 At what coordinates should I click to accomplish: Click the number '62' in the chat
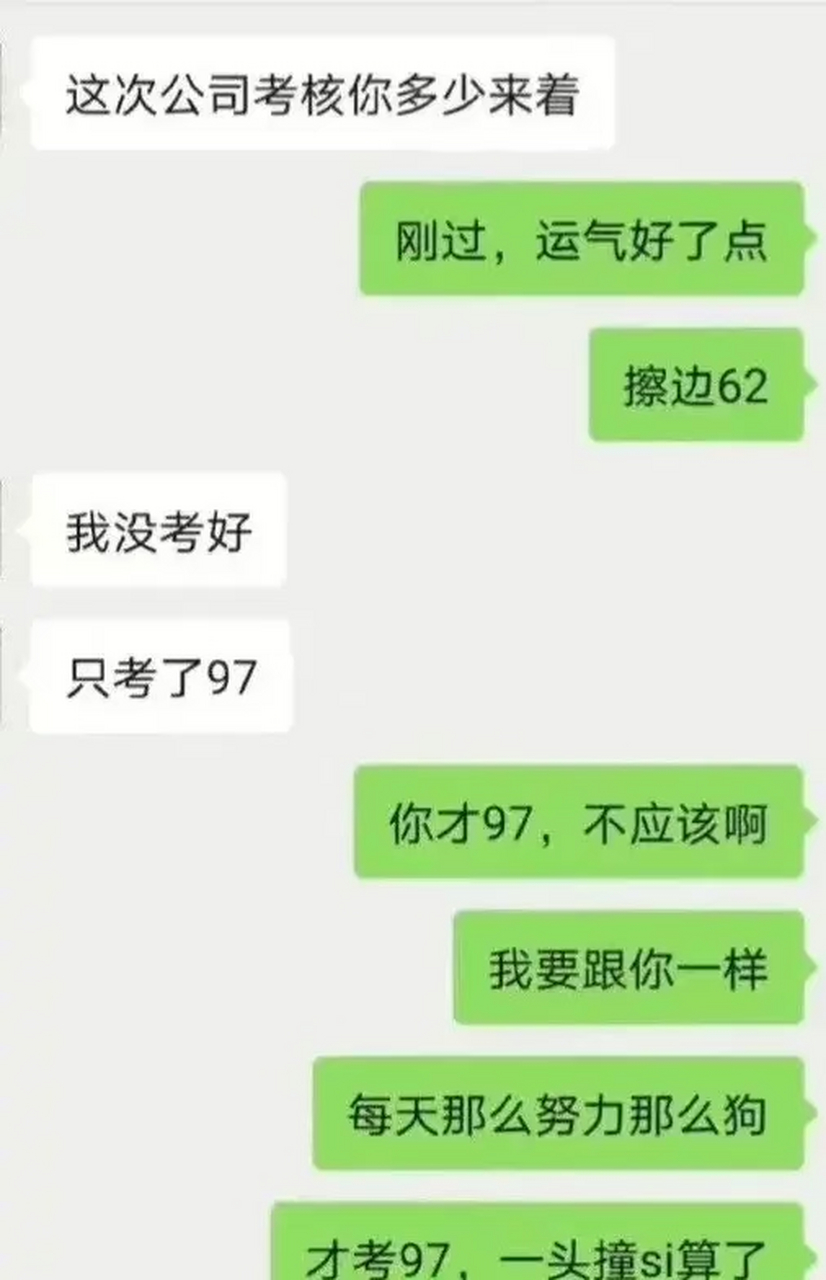point(741,388)
